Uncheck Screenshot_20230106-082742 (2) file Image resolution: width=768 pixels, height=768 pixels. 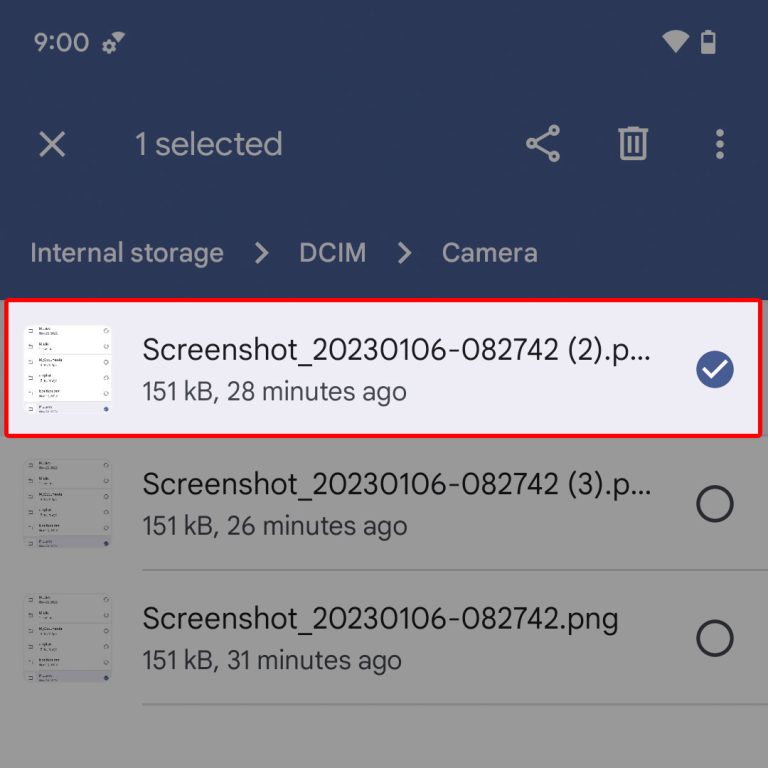pyautogui.click(x=714, y=370)
